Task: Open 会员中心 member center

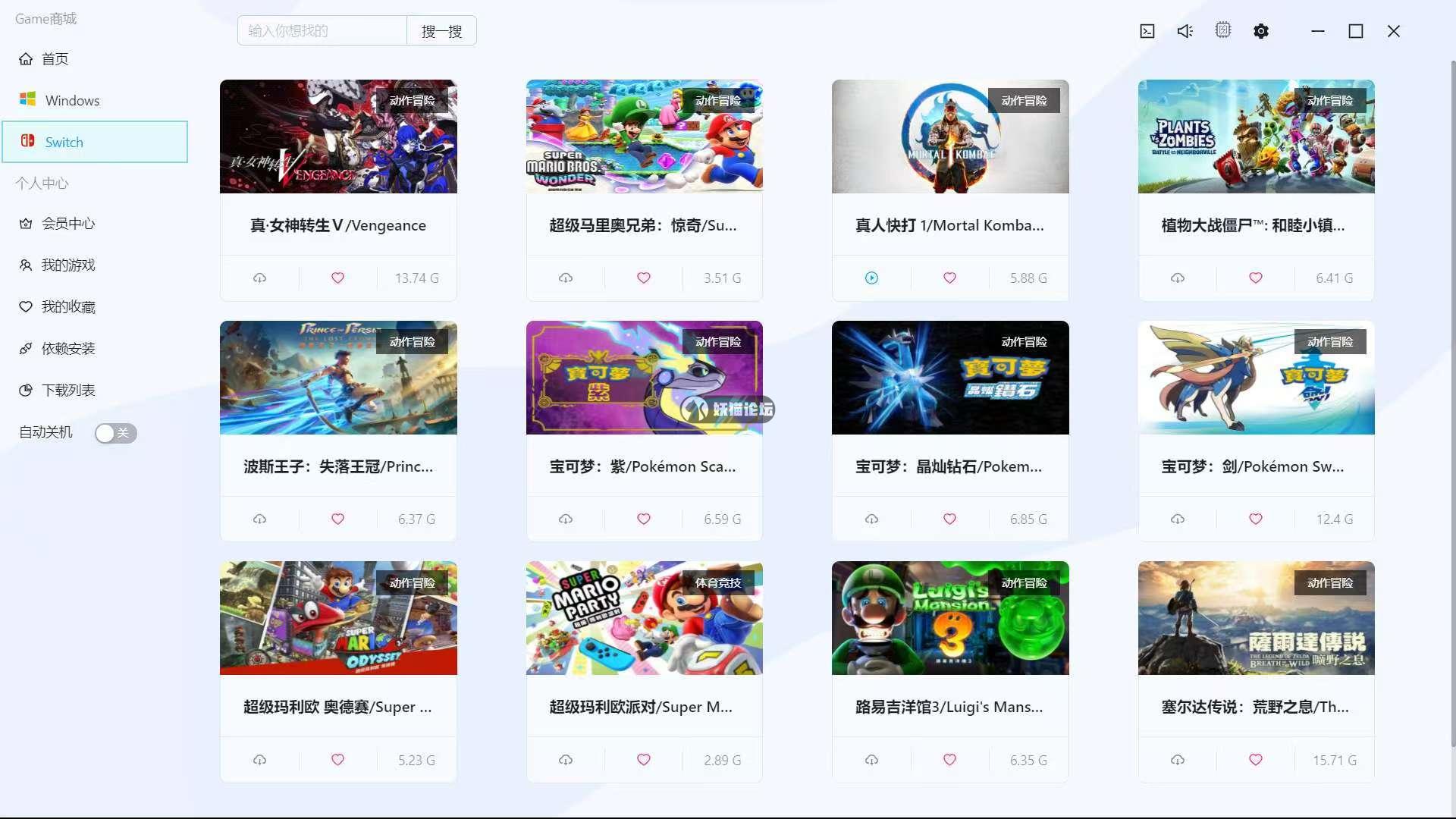Action: [68, 224]
